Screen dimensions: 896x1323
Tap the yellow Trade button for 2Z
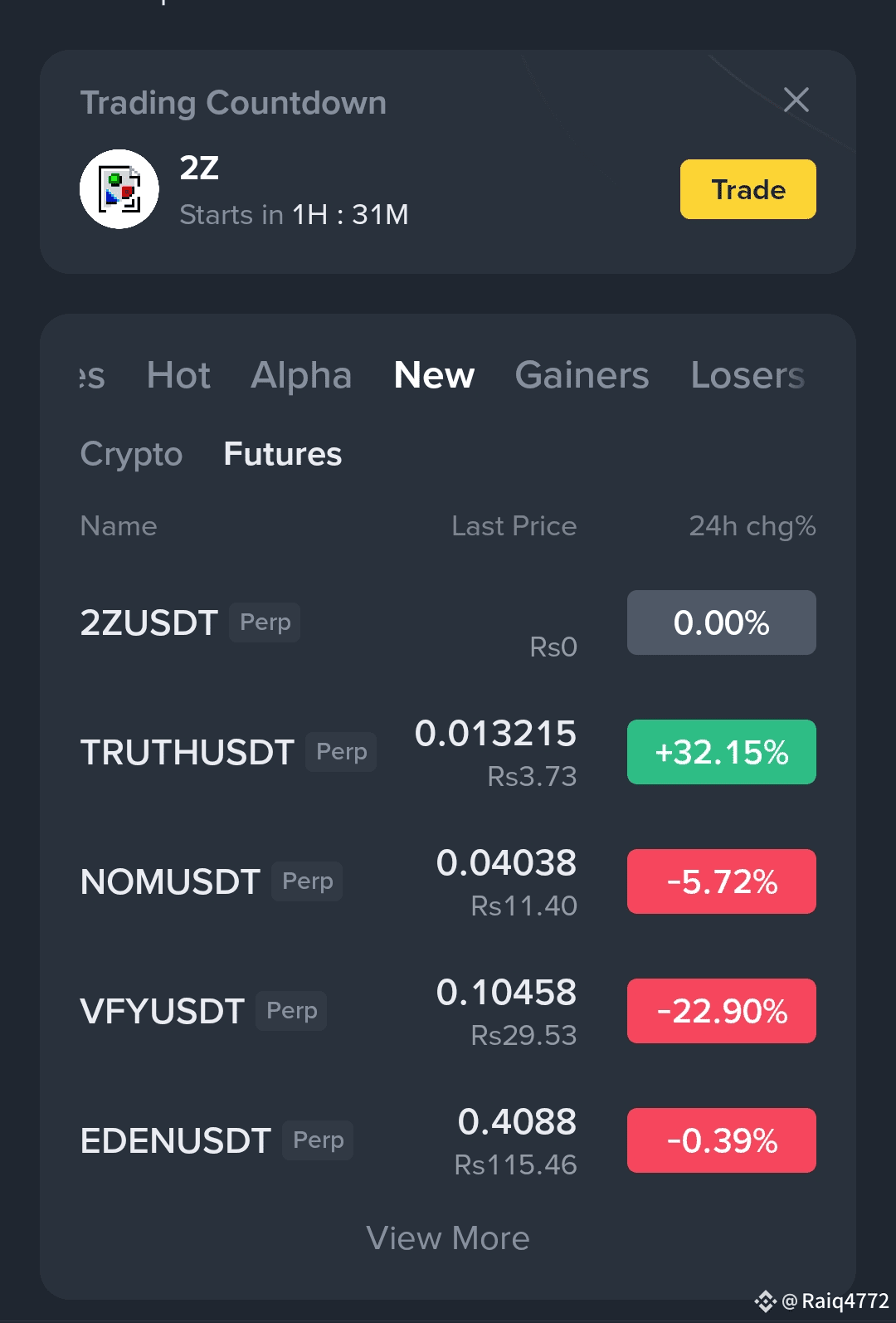[747, 189]
